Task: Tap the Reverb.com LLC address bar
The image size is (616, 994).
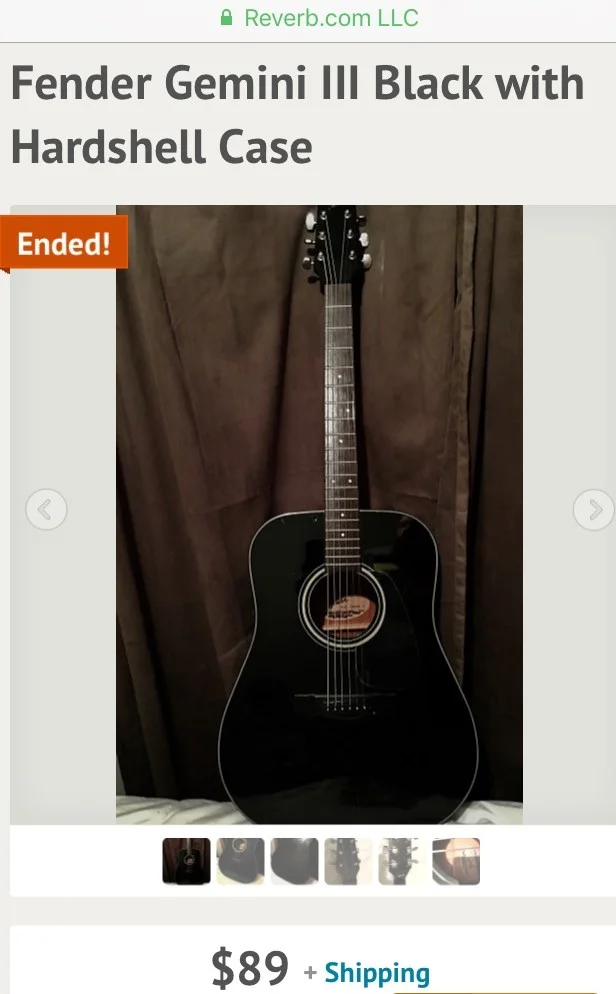Action: 319,18
